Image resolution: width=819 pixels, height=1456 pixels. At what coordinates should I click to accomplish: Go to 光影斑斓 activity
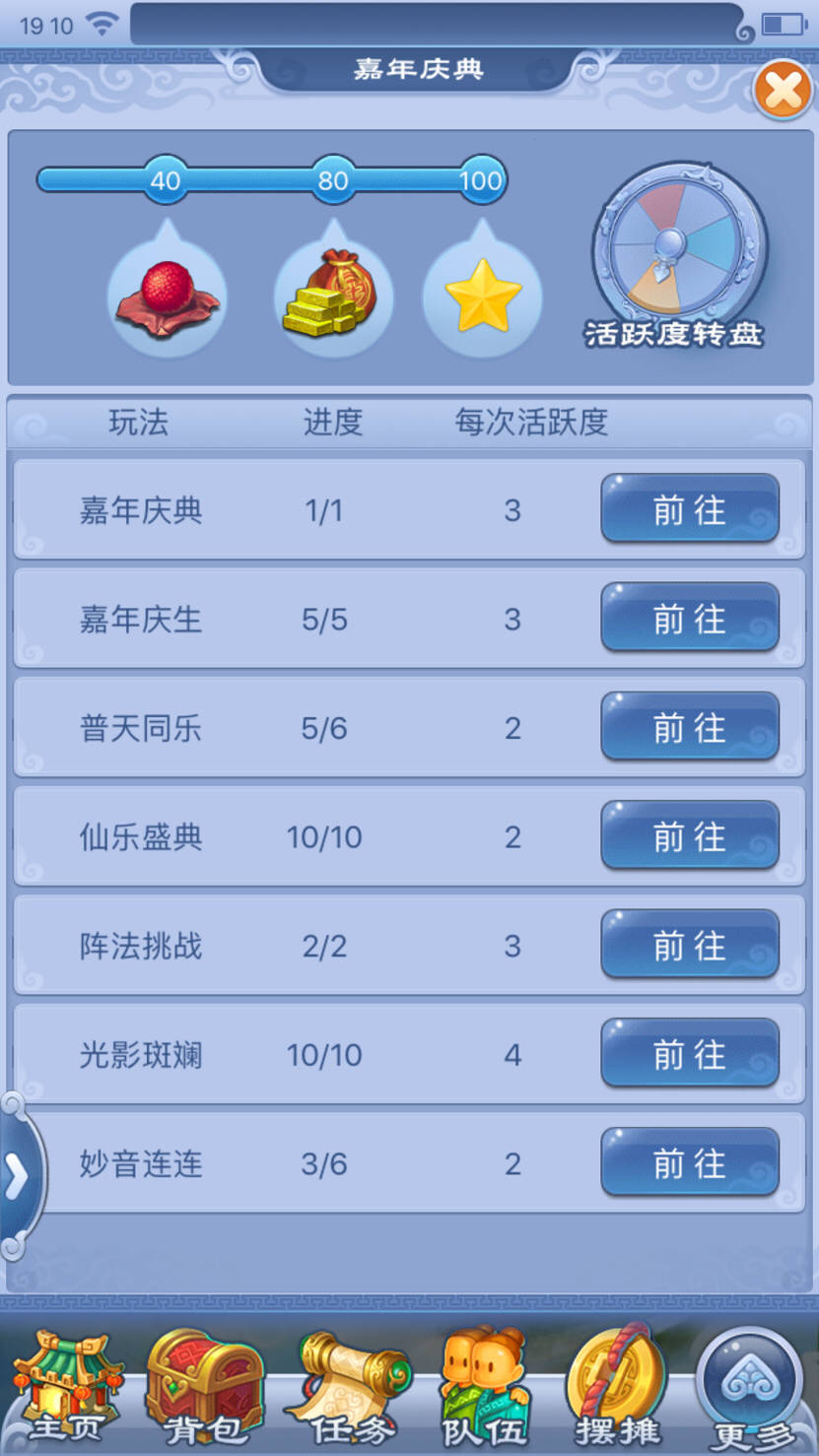pyautogui.click(x=690, y=1054)
